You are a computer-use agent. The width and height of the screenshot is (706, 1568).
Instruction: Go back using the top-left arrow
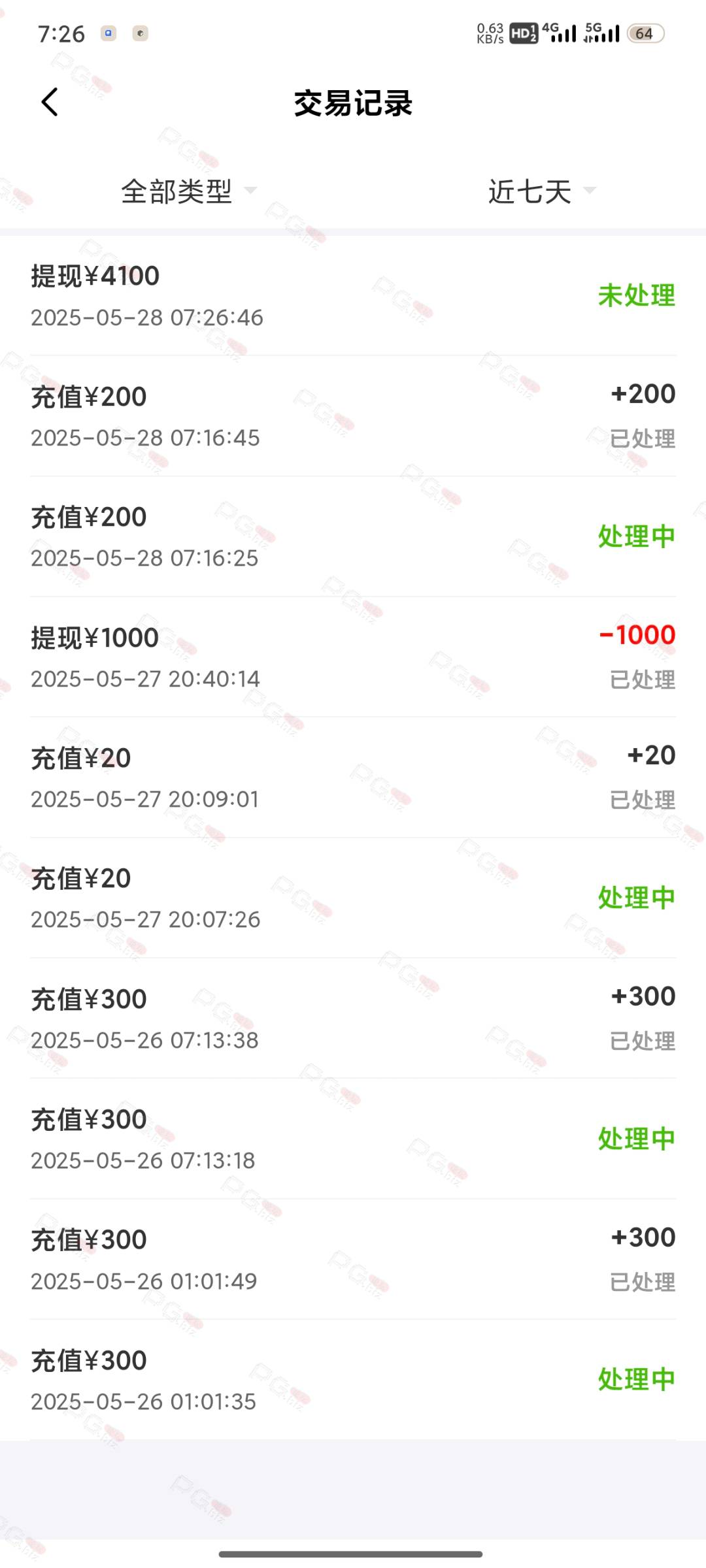click(x=50, y=103)
